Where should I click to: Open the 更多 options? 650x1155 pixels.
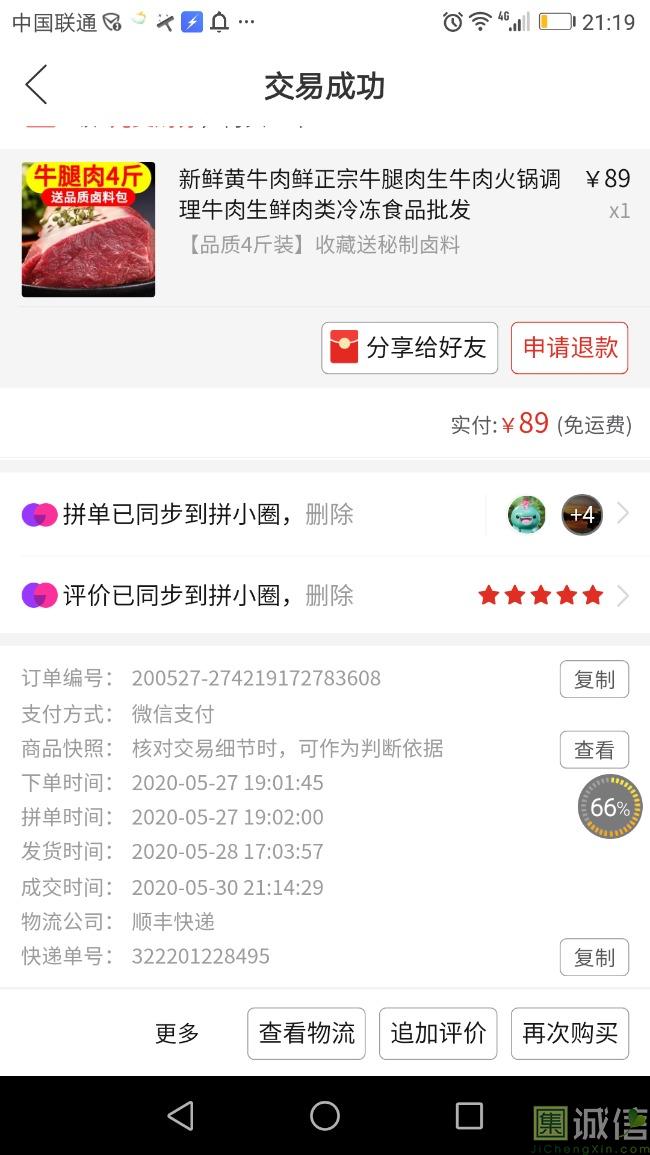pyautogui.click(x=177, y=1034)
